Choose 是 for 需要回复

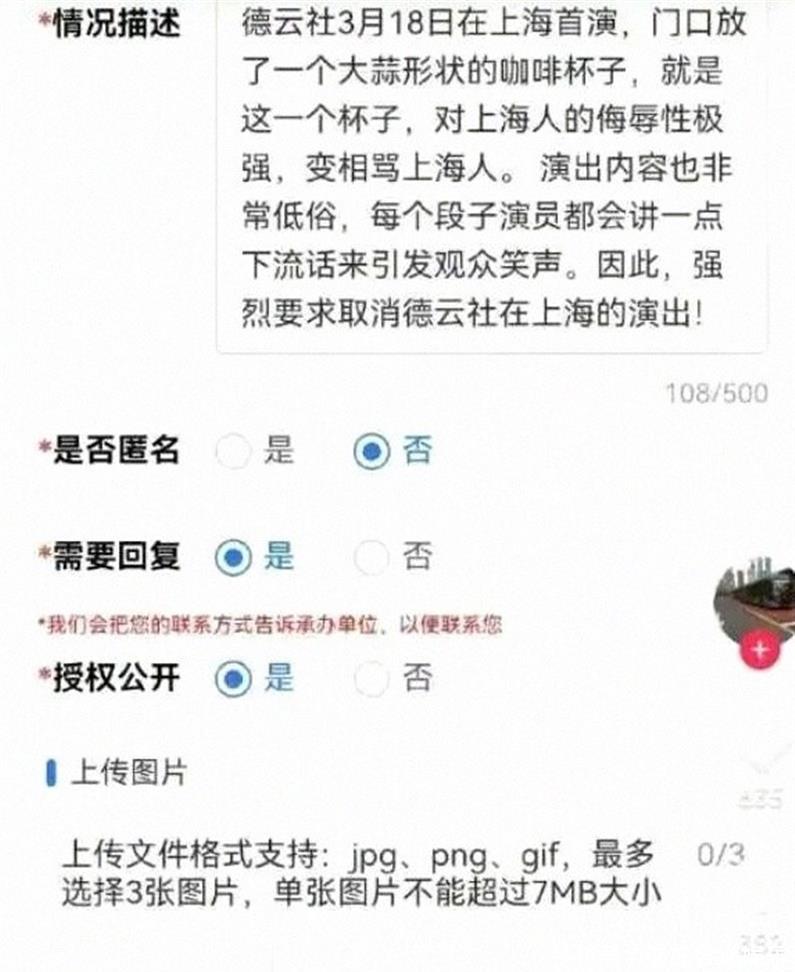233,558
